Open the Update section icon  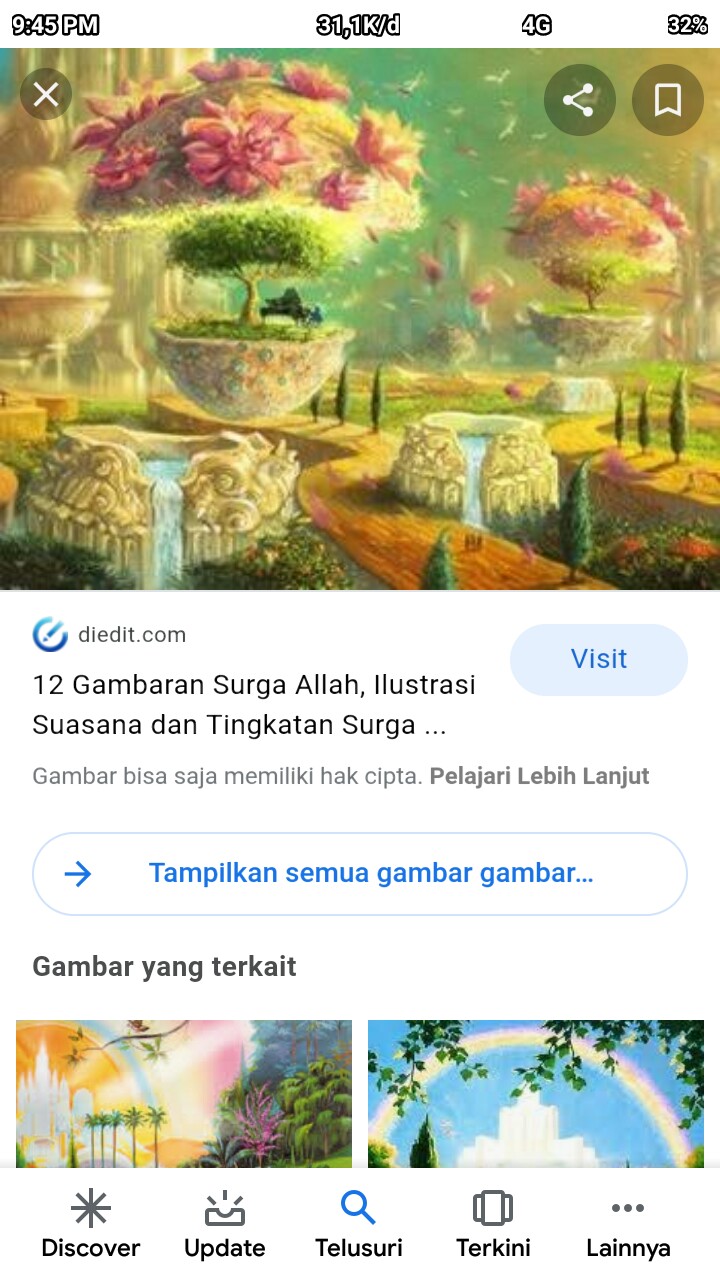(224, 1207)
